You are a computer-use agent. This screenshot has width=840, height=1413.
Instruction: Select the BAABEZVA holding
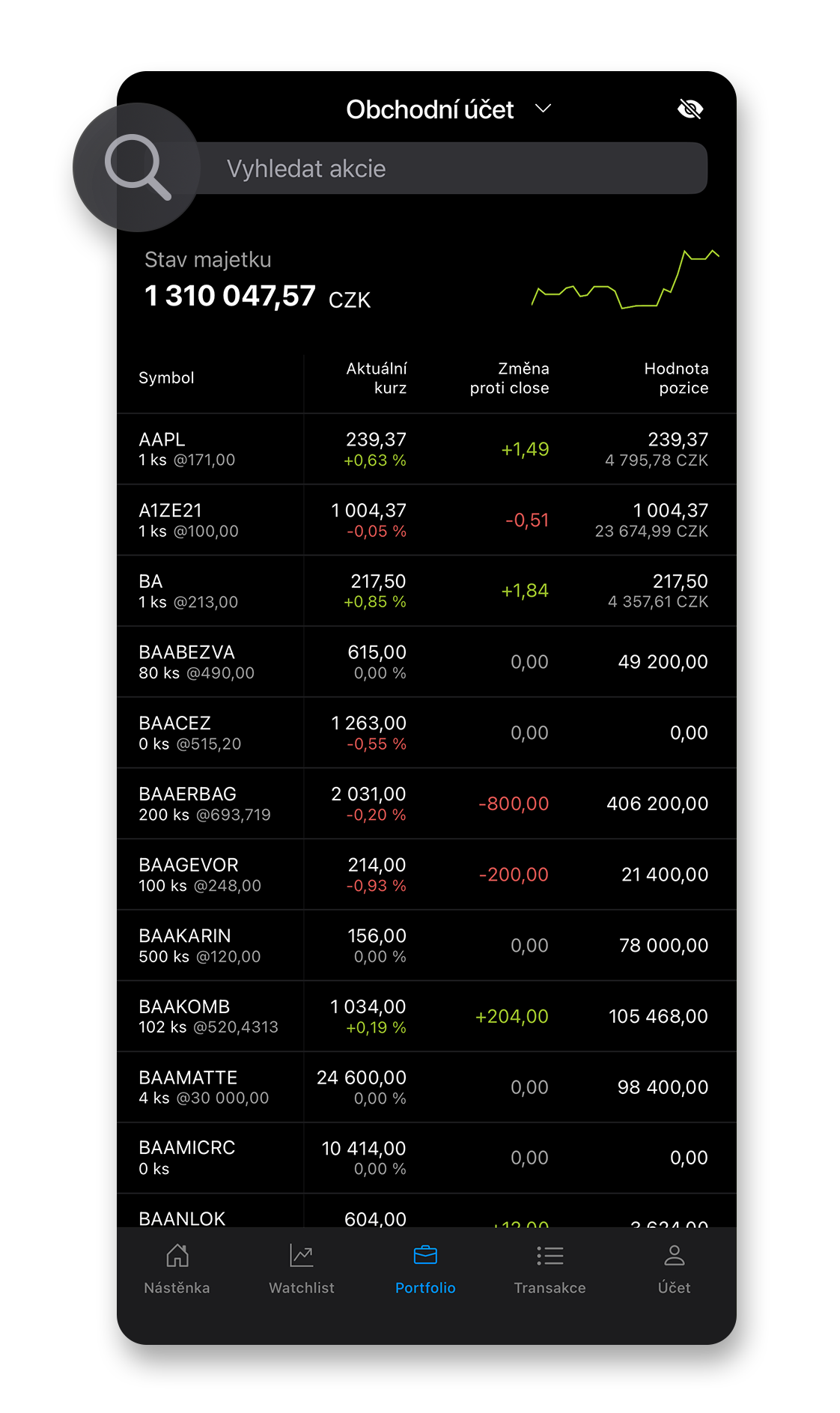click(426, 662)
